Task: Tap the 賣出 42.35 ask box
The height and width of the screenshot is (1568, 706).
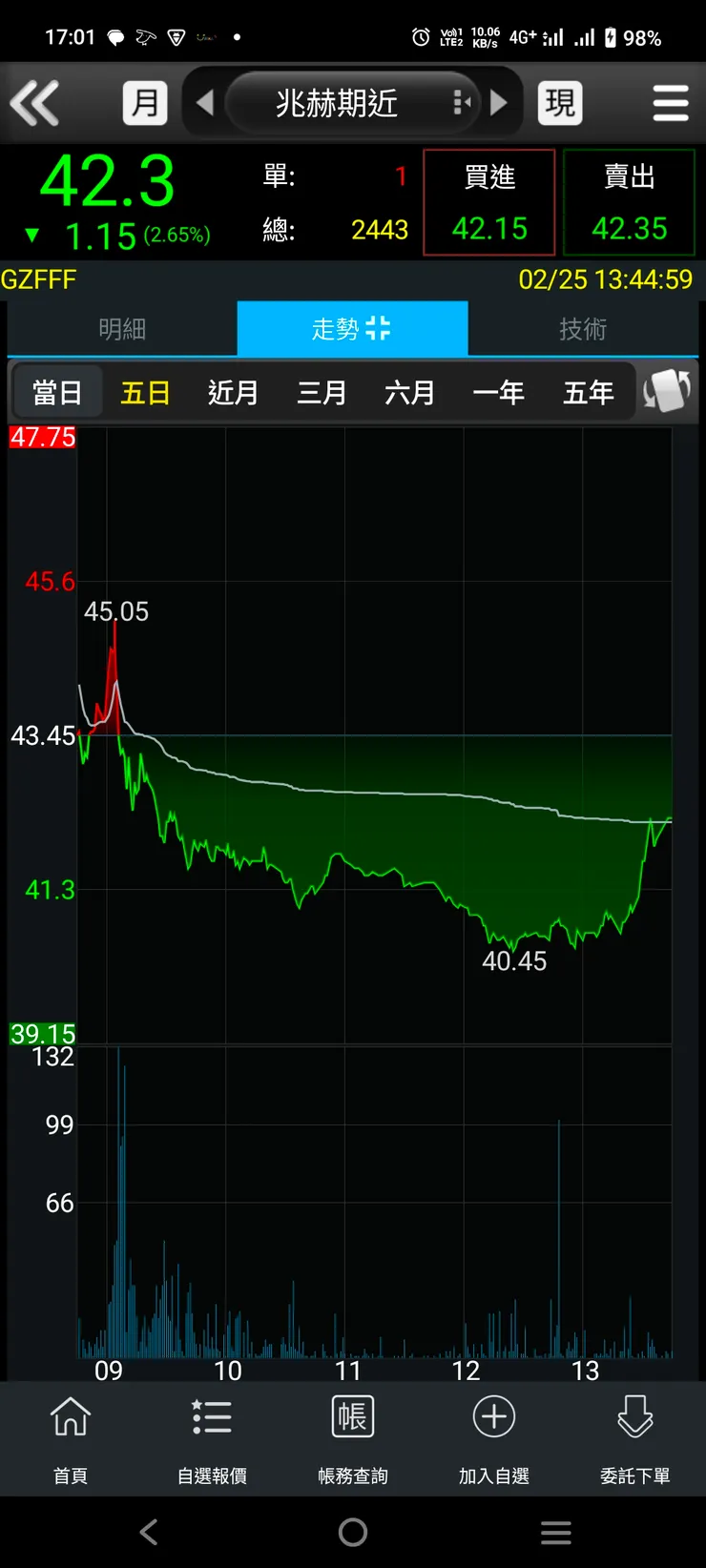Action: pyautogui.click(x=629, y=202)
